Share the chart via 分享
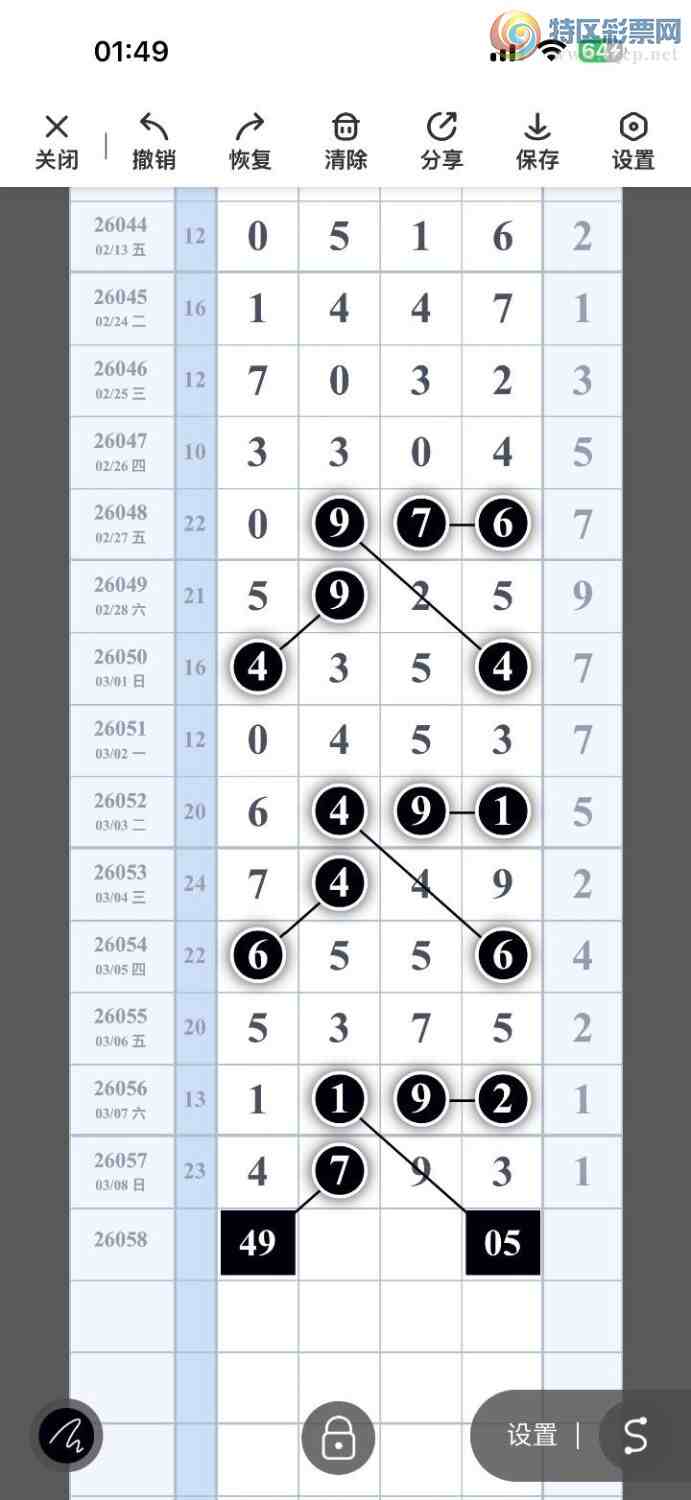Viewport: 691px width, 1500px height. tap(441, 141)
